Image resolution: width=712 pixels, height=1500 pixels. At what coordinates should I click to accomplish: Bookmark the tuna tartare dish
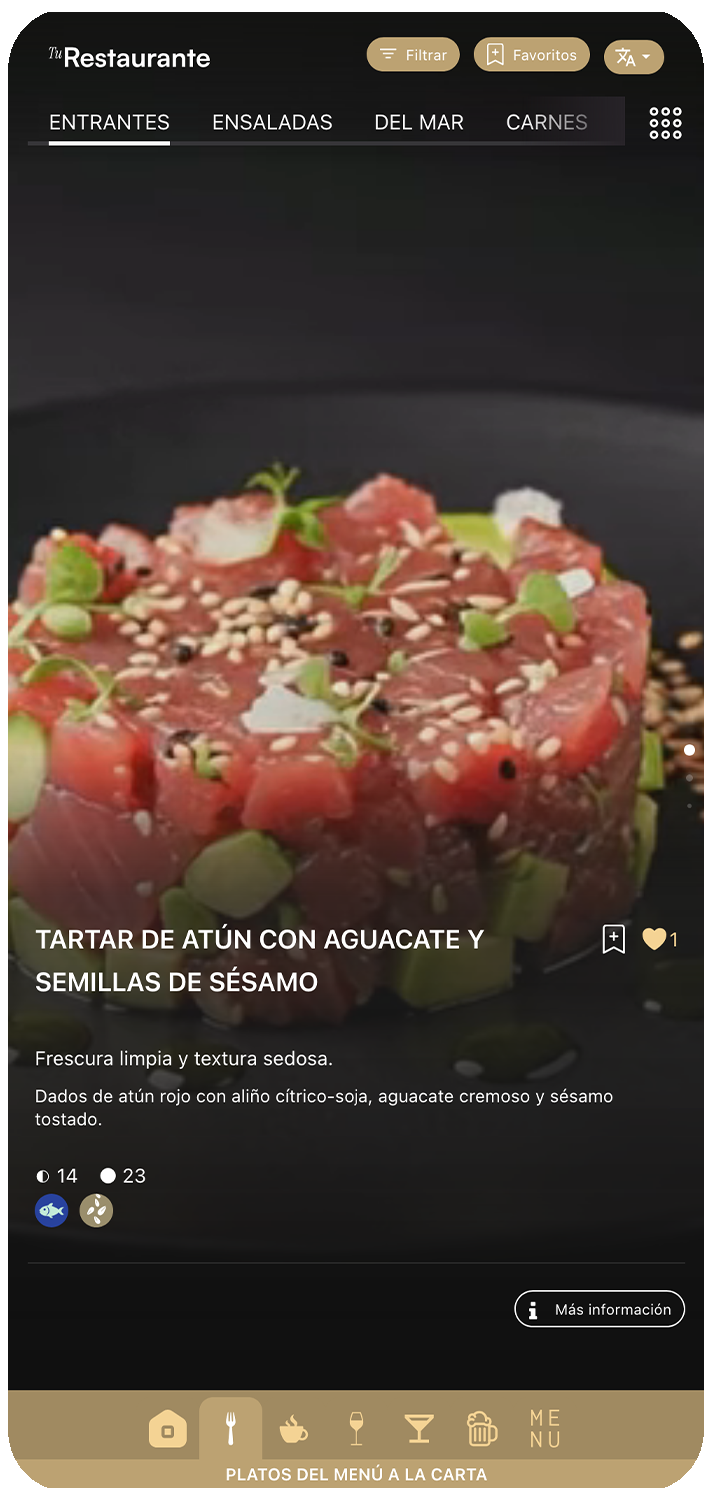614,939
